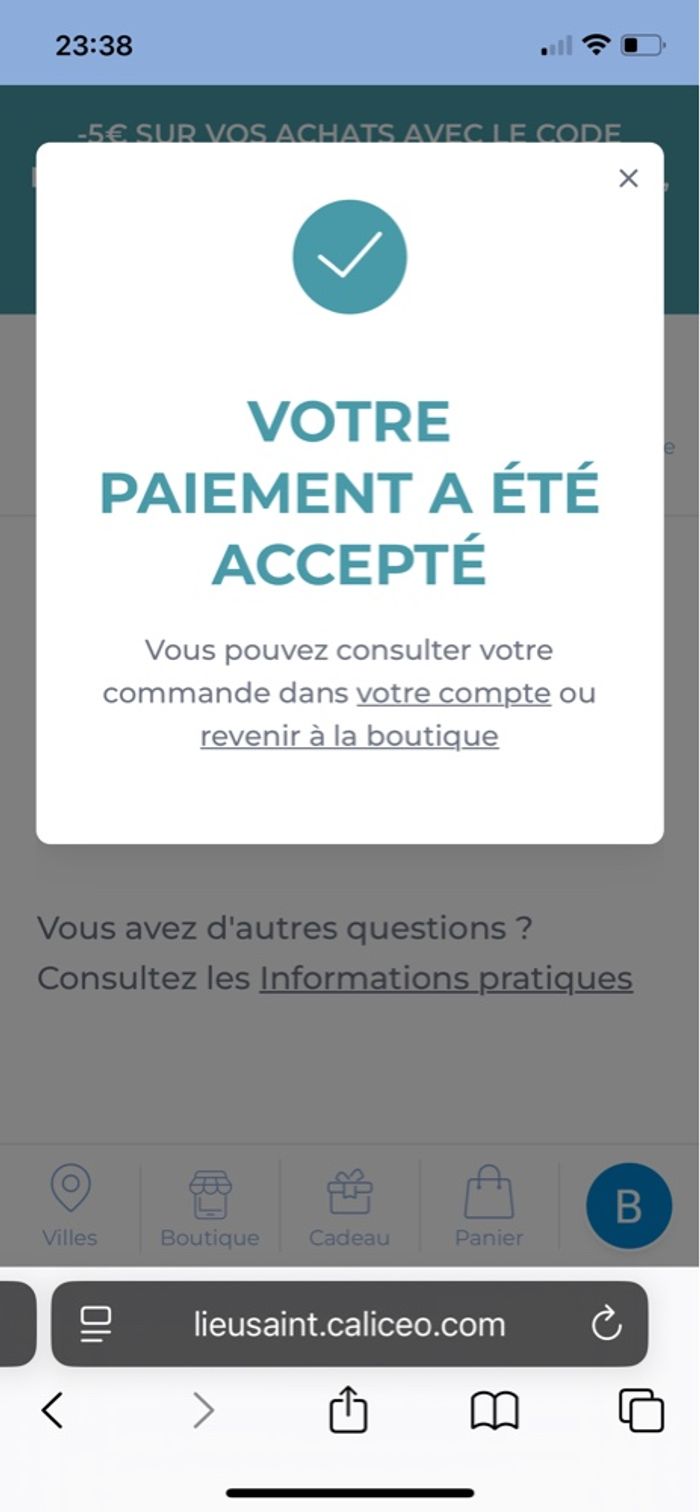Screen dimensions: 700x1512
Task: Open the blue B account button
Action: 628,1206
